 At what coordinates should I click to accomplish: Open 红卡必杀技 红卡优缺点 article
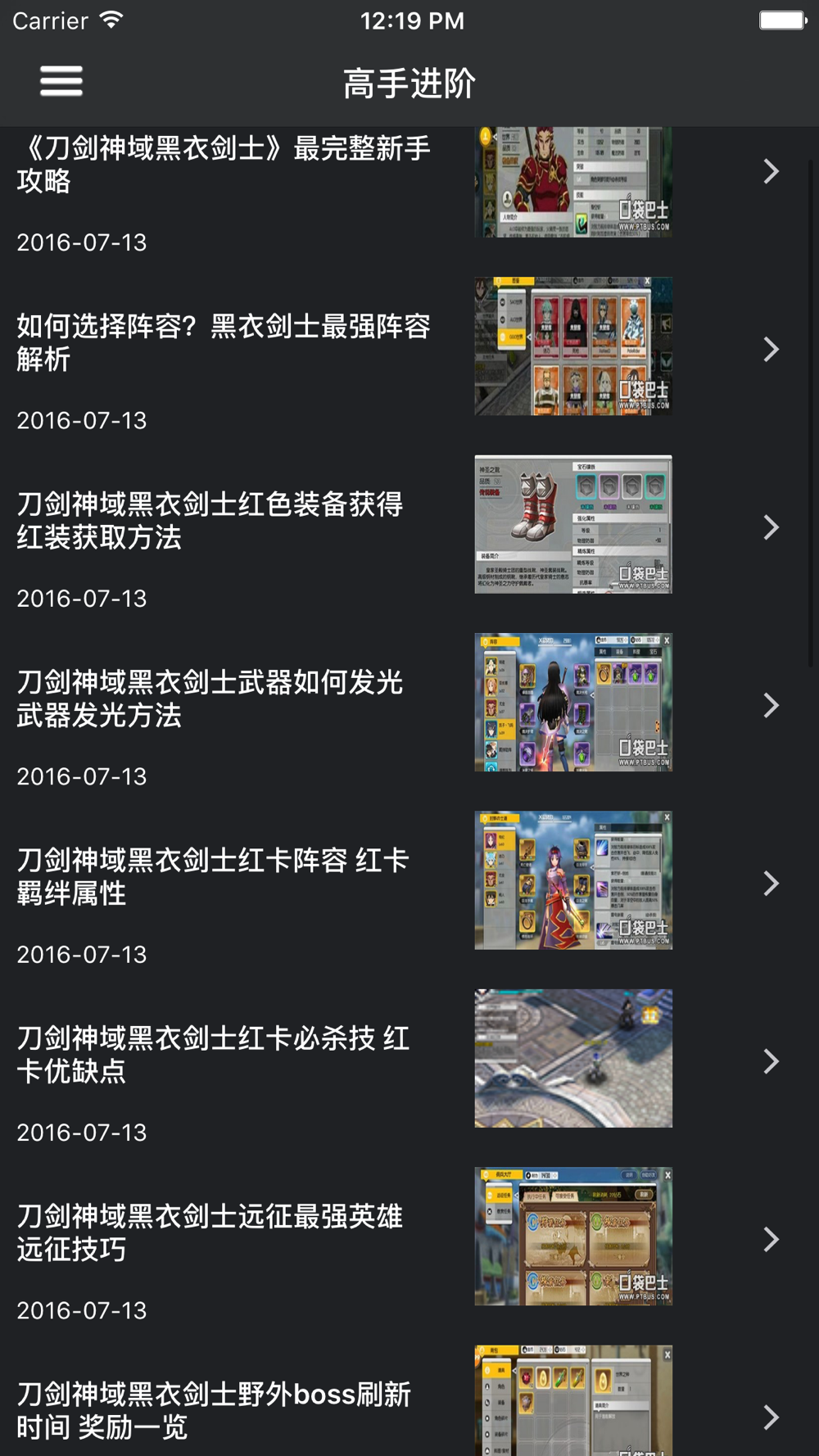(213, 1055)
